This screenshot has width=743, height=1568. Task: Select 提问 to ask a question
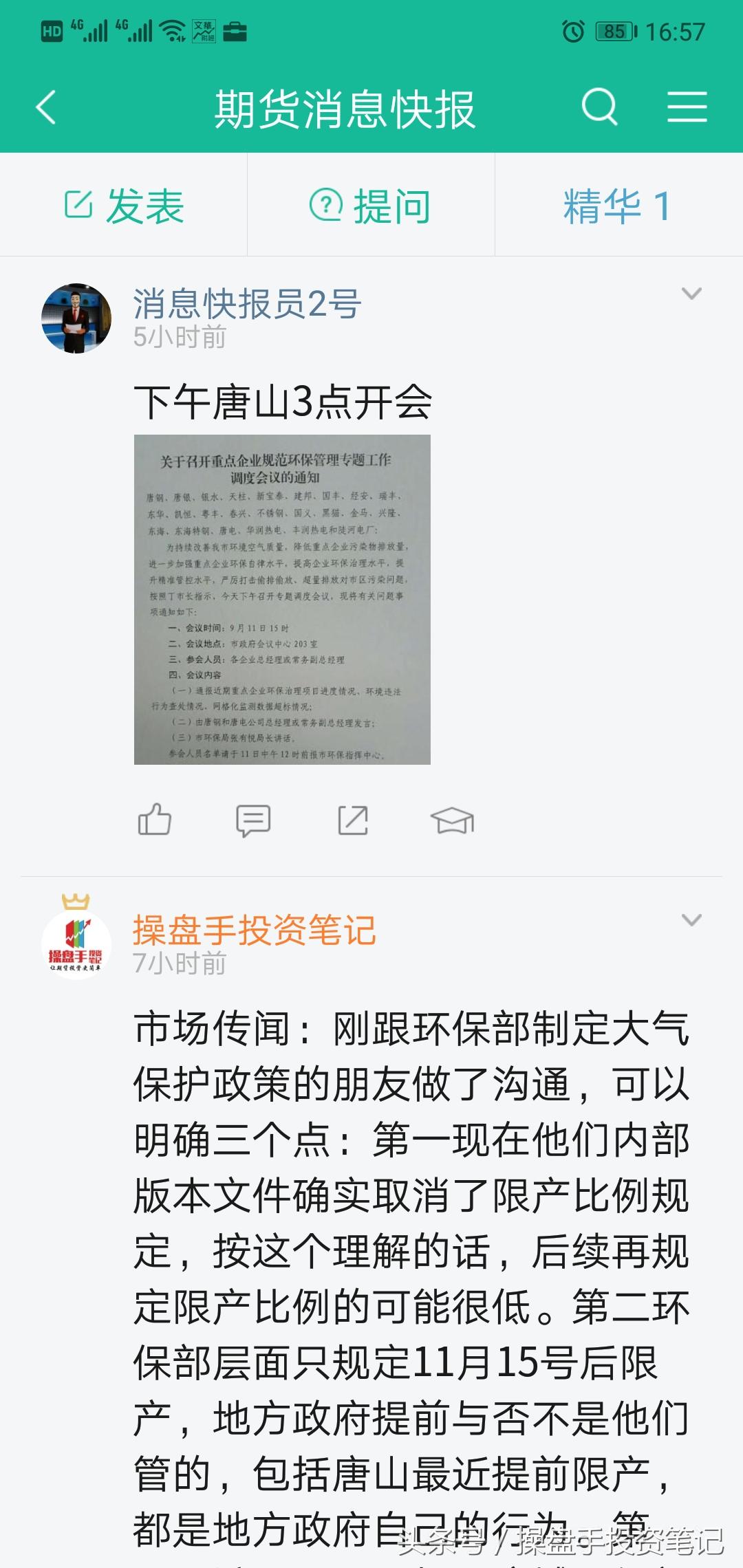[371, 205]
